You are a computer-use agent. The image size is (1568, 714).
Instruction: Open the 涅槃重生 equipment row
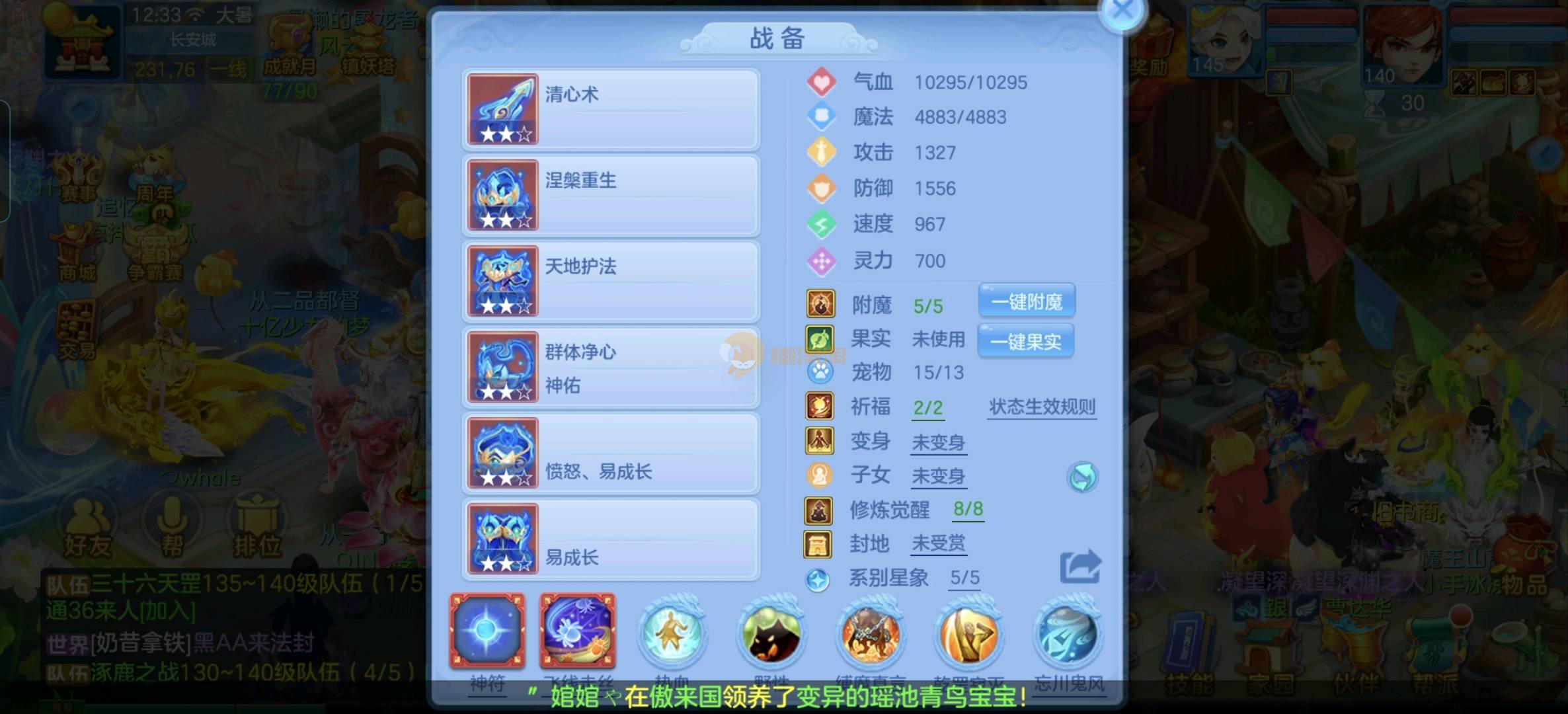tap(610, 196)
